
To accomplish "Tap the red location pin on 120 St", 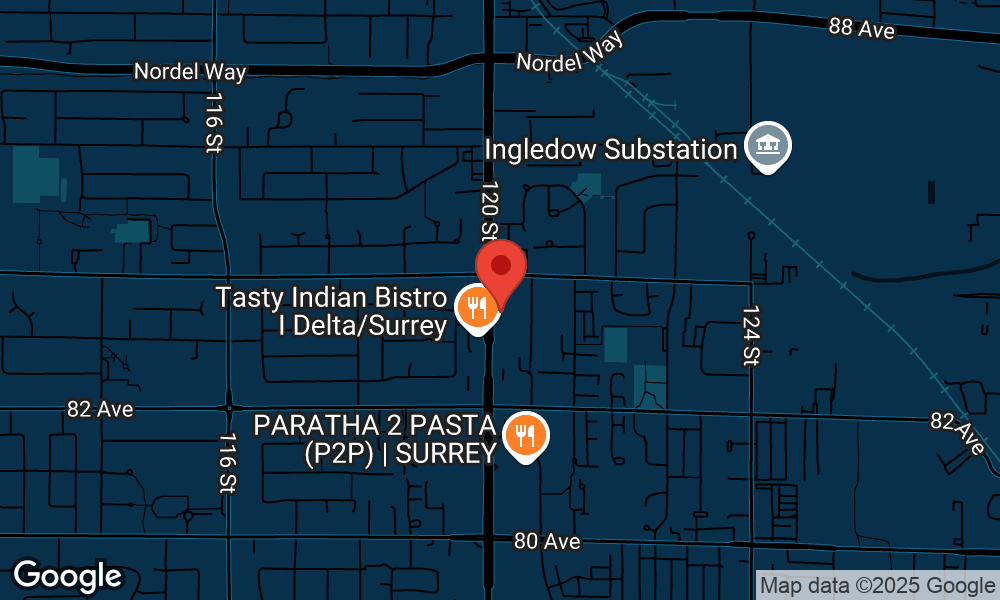I will (x=501, y=266).
